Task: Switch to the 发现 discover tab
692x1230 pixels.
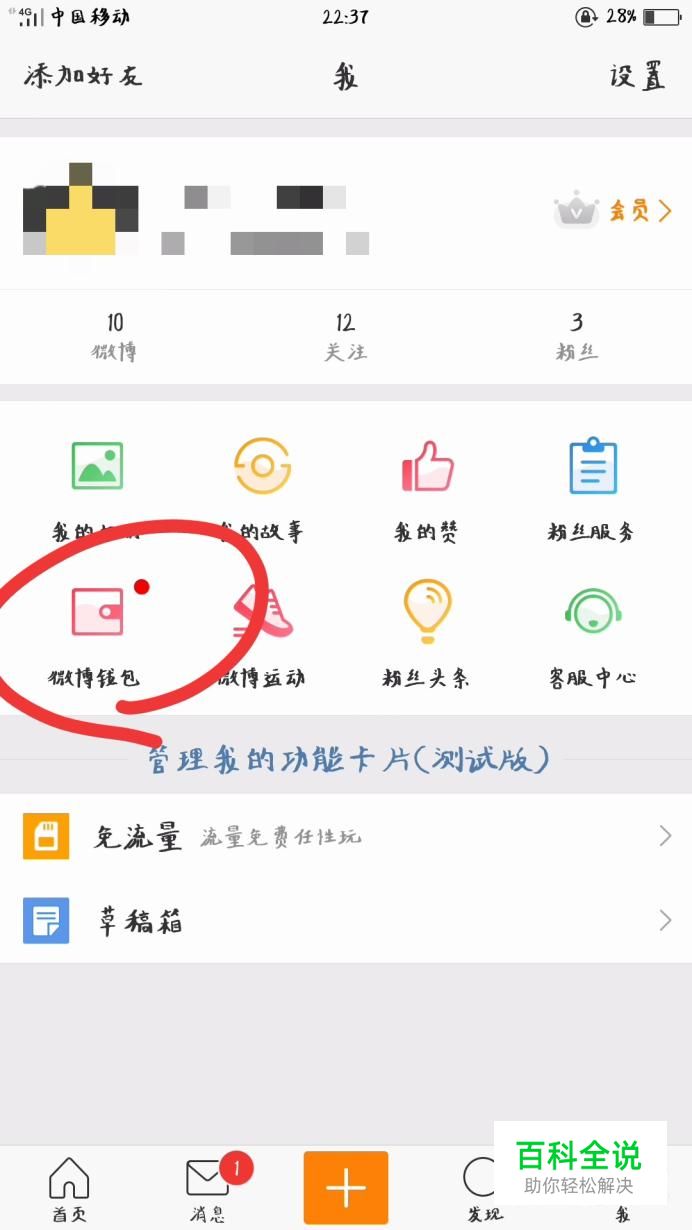Action: pyautogui.click(x=483, y=1189)
